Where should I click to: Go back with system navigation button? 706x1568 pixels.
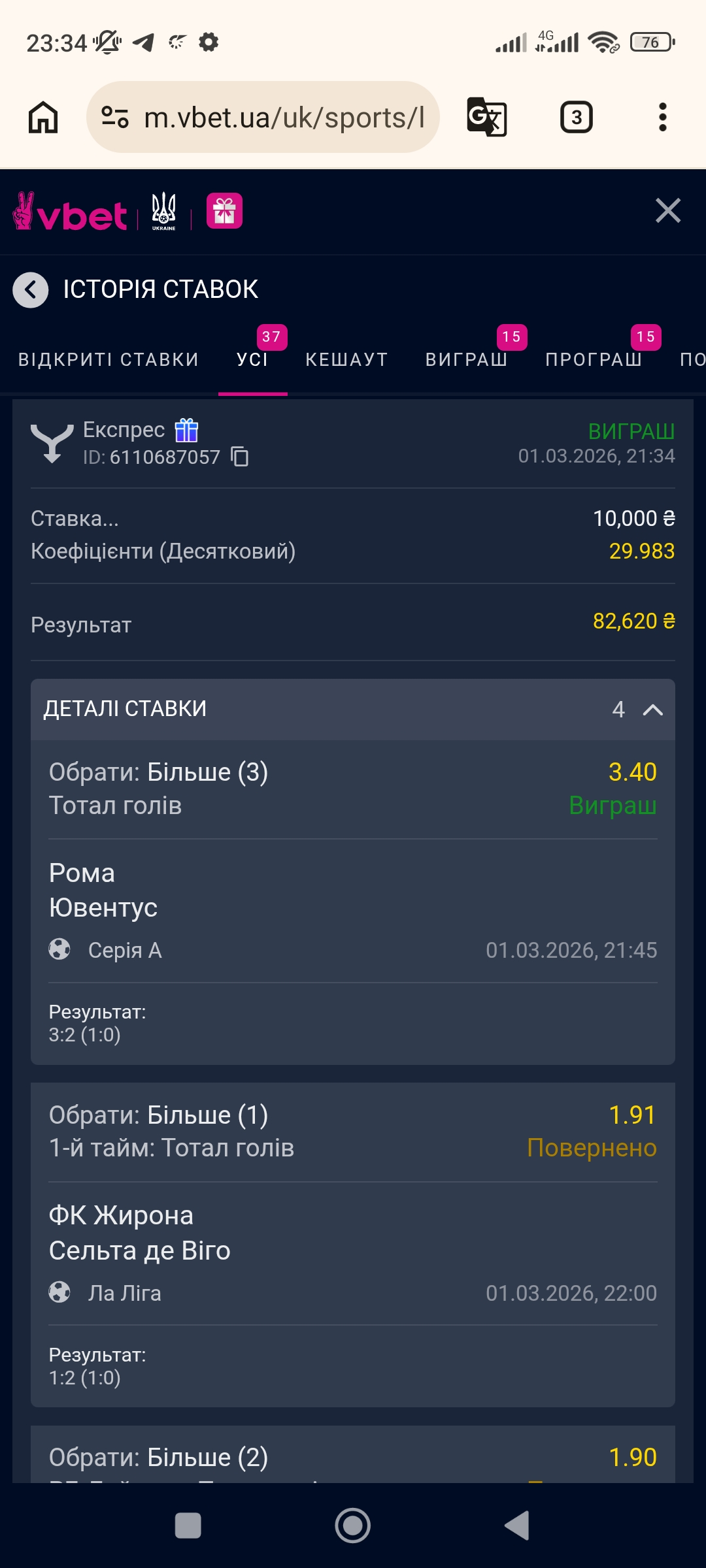click(x=516, y=1526)
